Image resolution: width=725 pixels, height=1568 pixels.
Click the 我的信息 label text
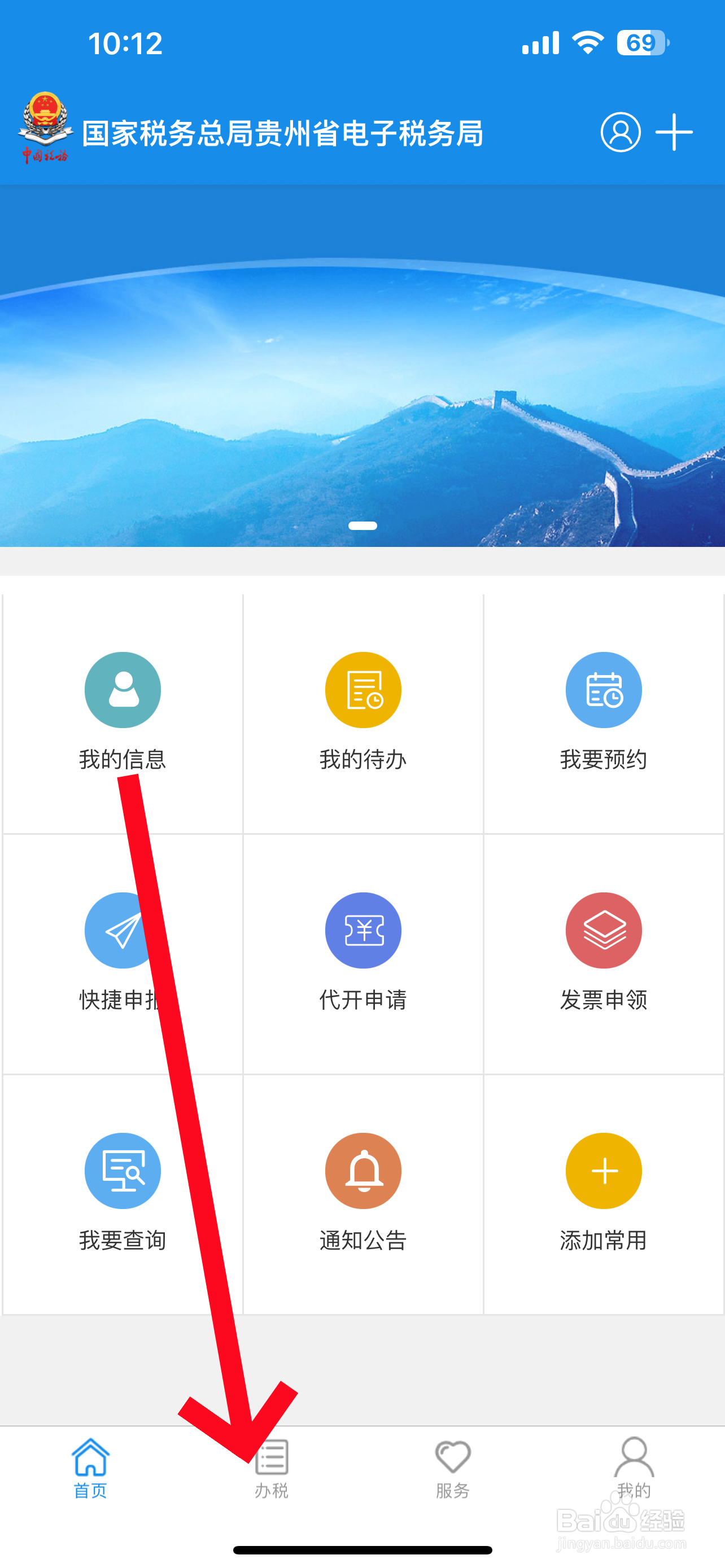[x=123, y=759]
